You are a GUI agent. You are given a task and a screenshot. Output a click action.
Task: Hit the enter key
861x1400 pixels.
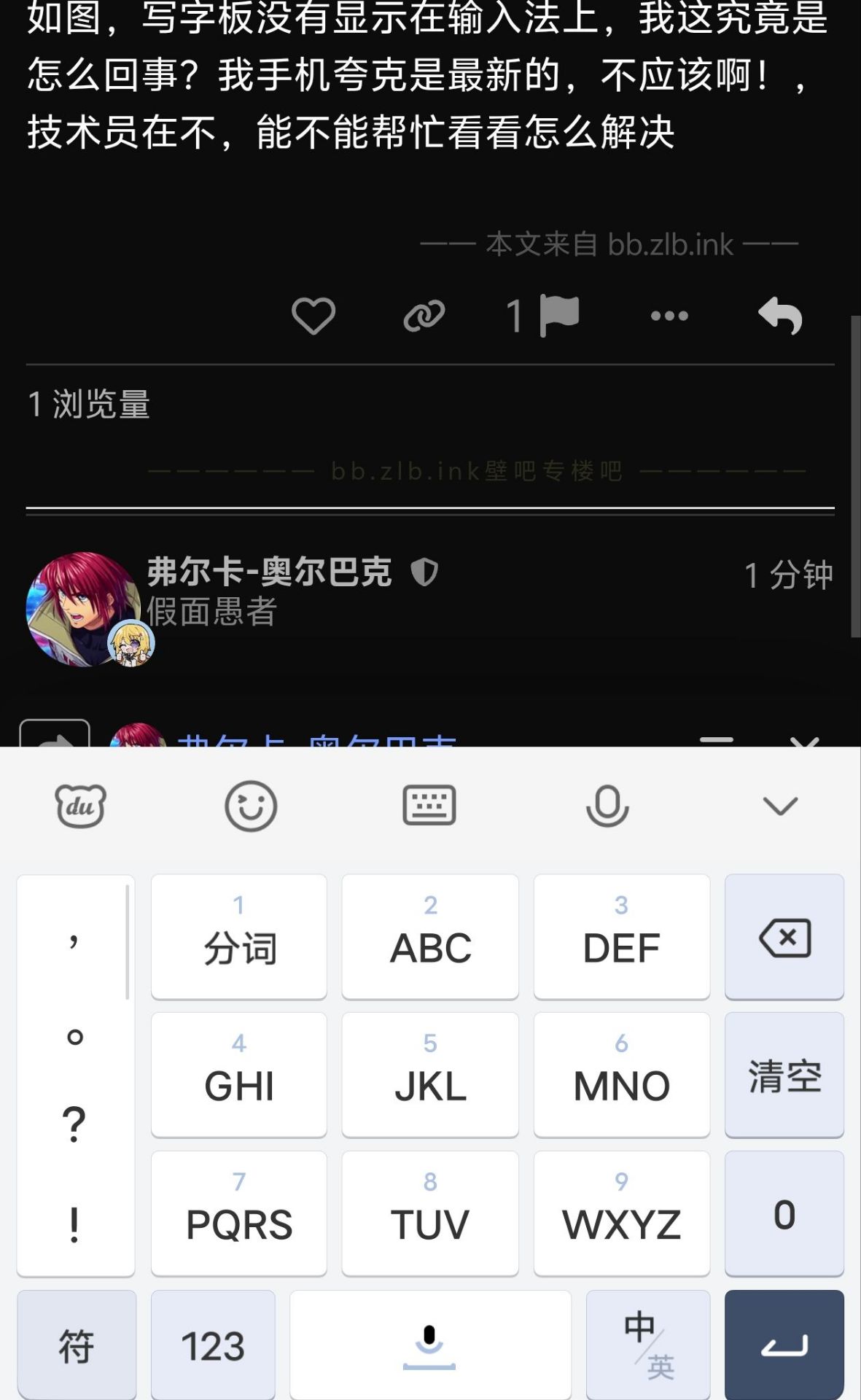pyautogui.click(x=784, y=1345)
